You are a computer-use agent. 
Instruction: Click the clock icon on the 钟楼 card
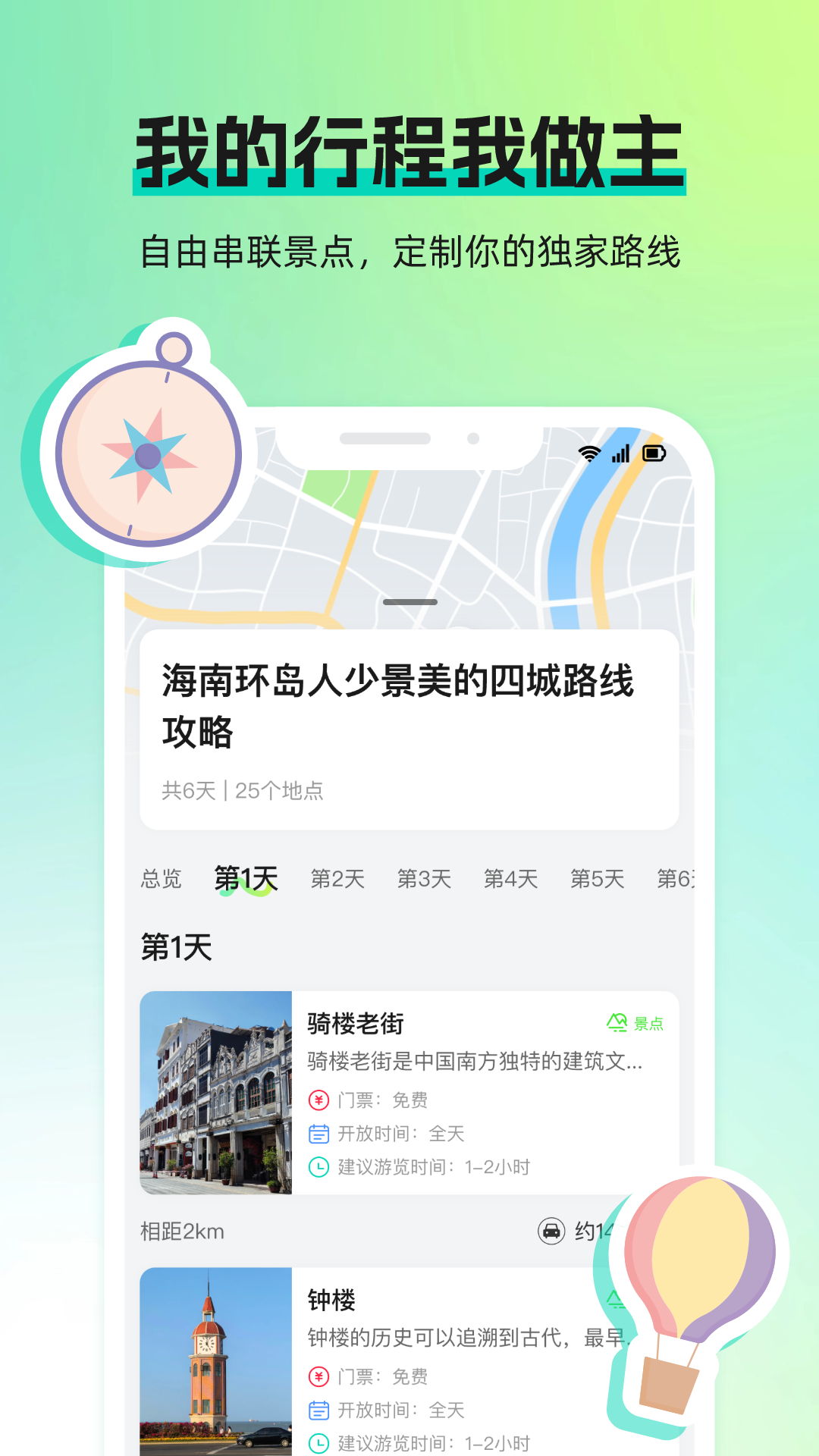pyautogui.click(x=318, y=1443)
